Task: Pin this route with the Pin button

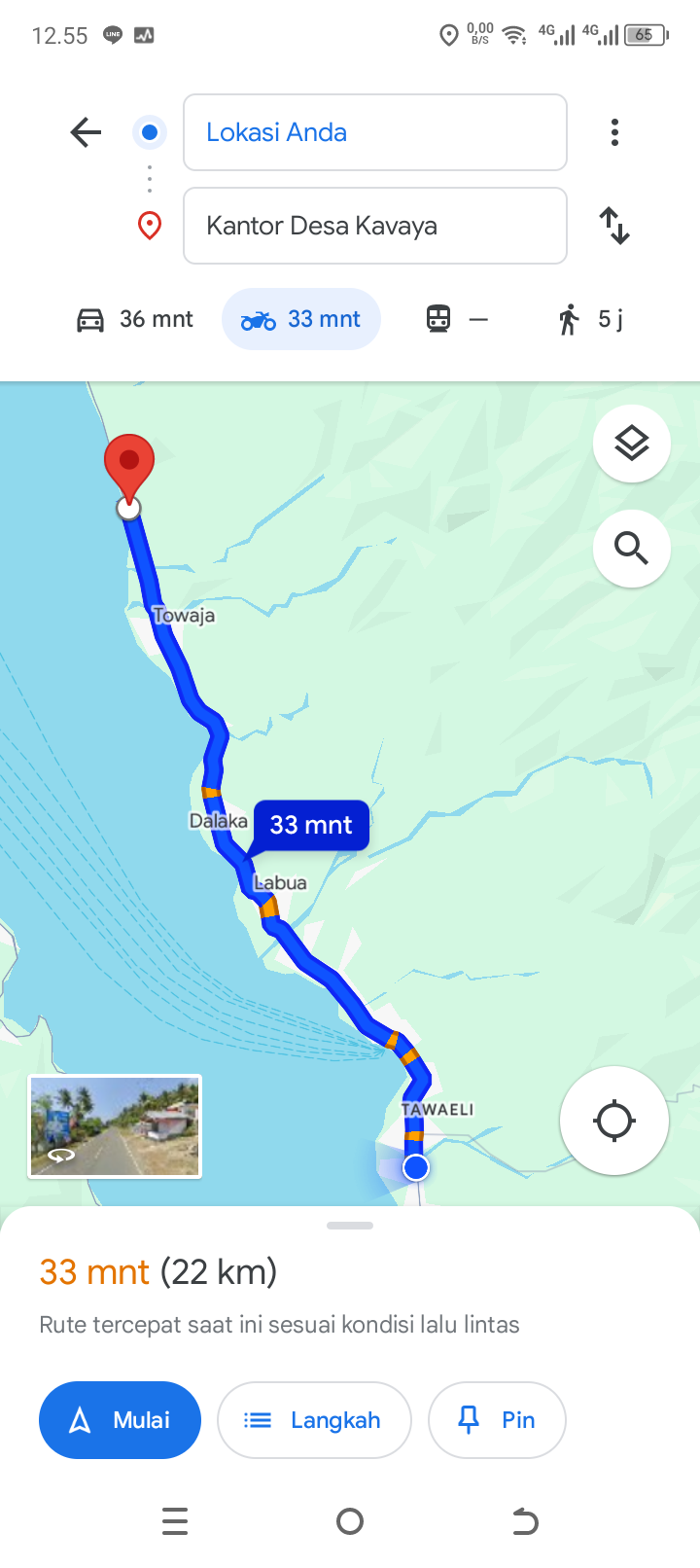Action: (x=497, y=1420)
